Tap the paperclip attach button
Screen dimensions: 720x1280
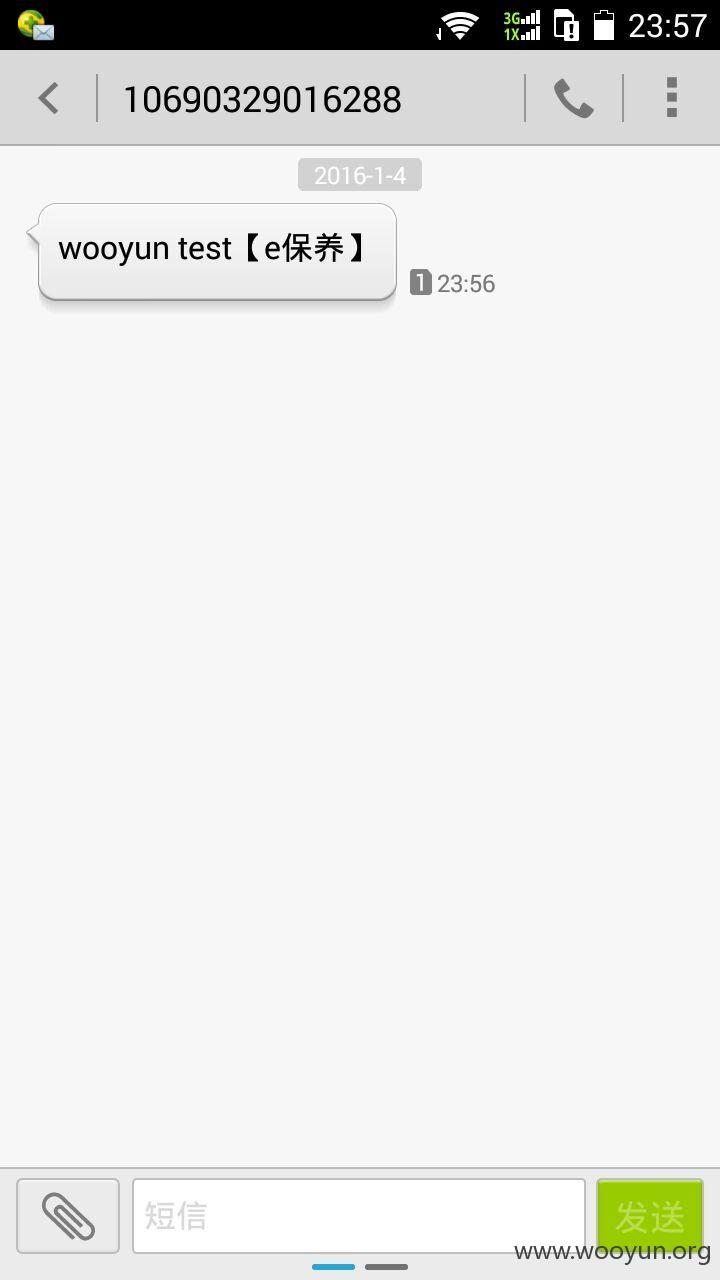(x=68, y=1216)
